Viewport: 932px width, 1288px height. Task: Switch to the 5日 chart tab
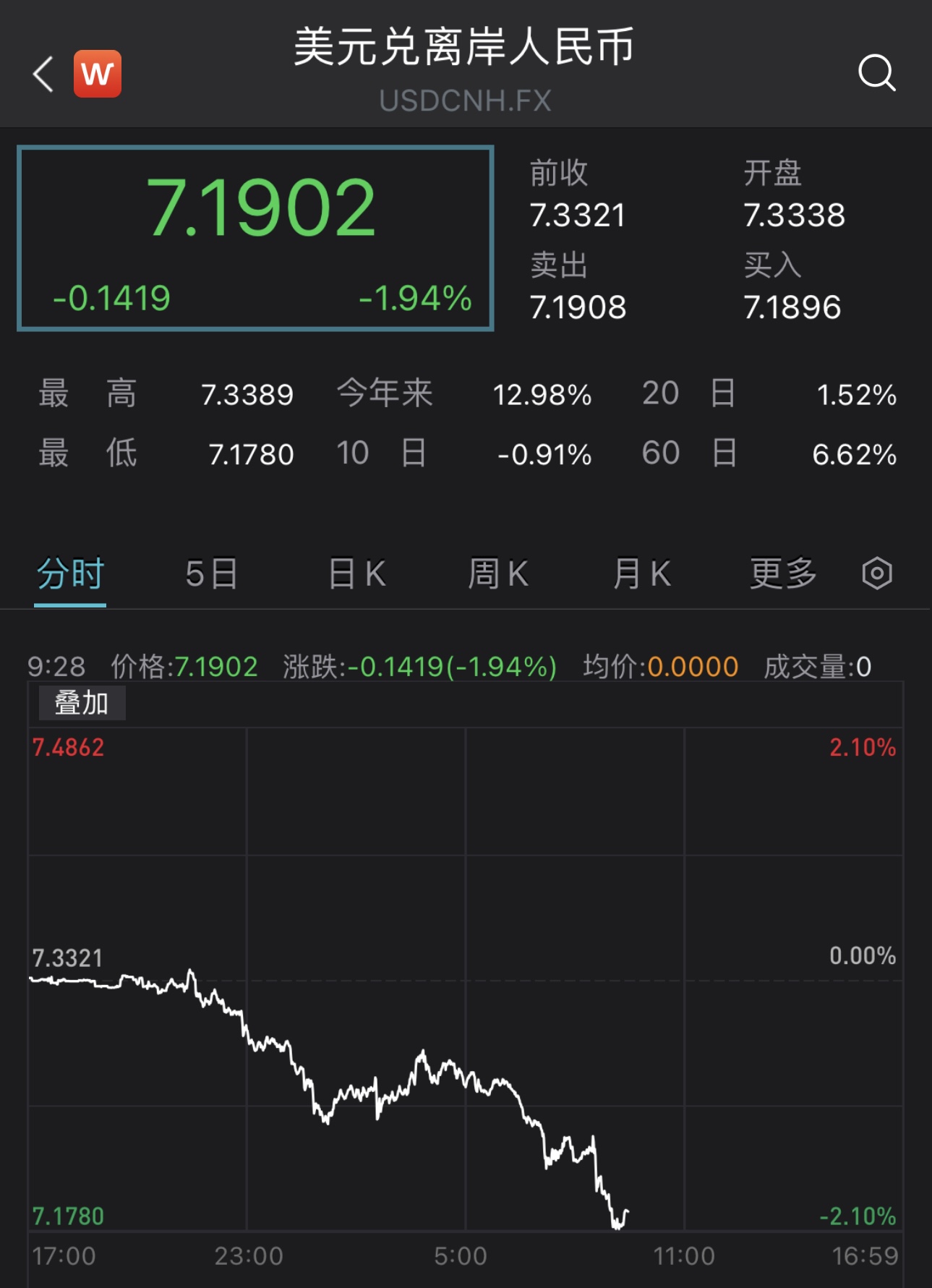pyautogui.click(x=211, y=574)
